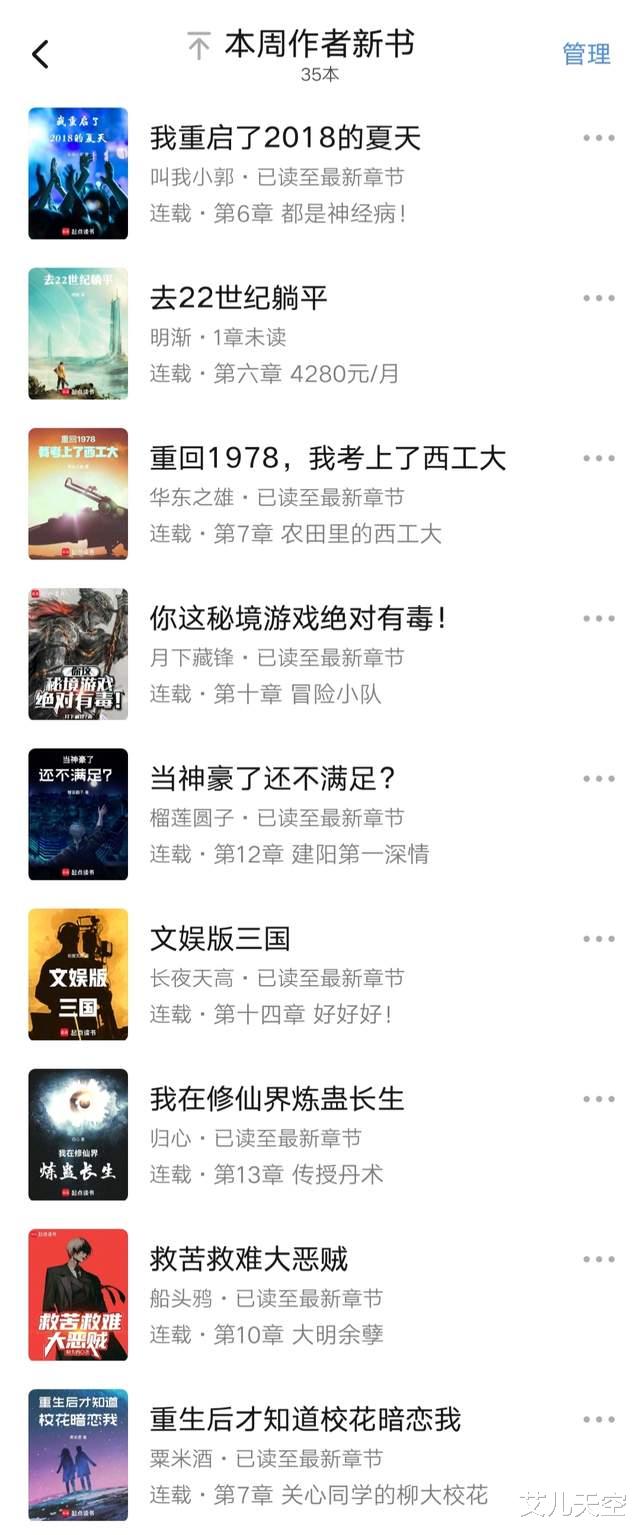Image resolution: width=640 pixels, height=1535 pixels.
Task: Show more options for 救苦救难大恶贼
Action: (598, 1258)
